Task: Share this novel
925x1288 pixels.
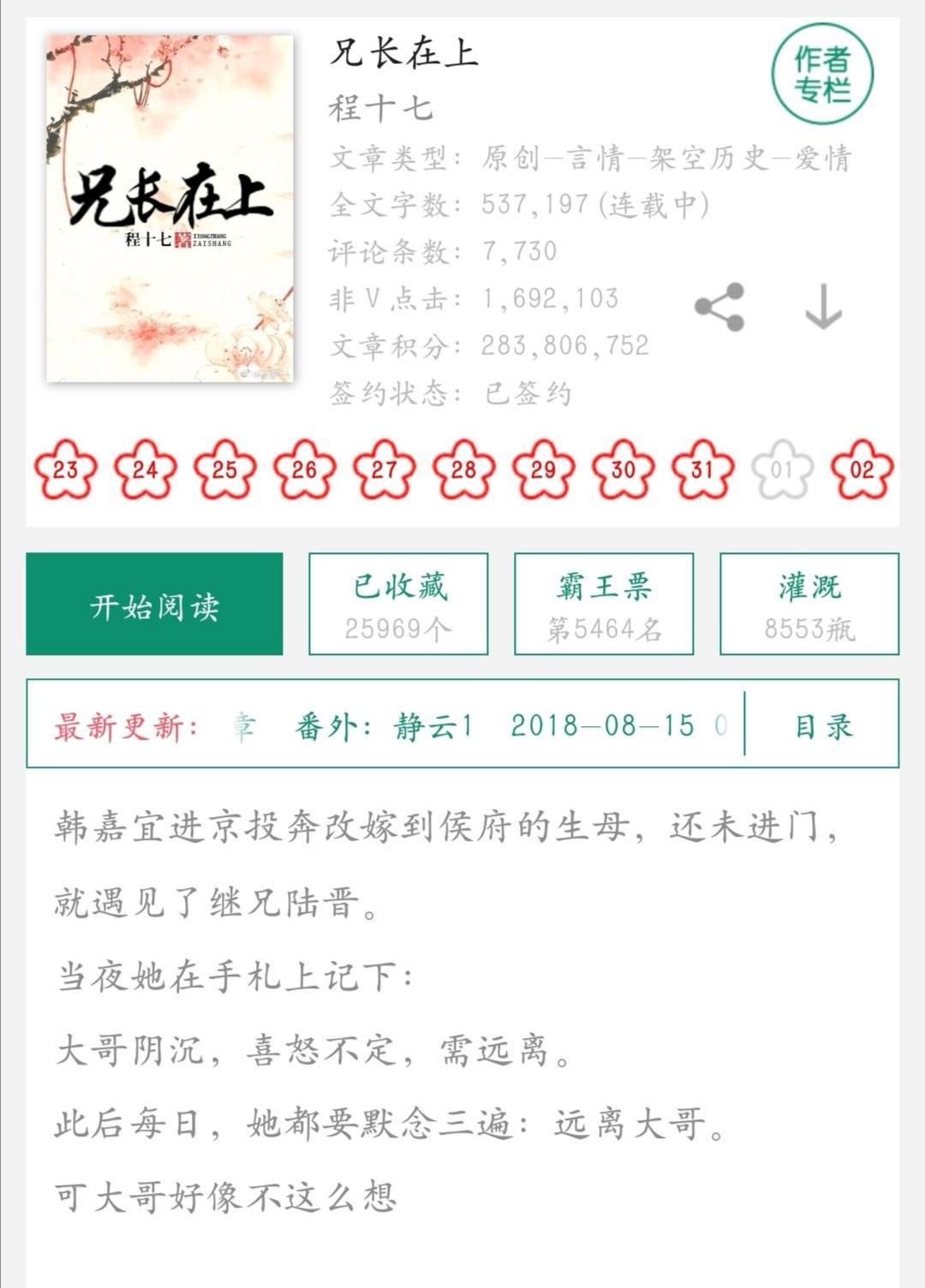Action: (719, 307)
